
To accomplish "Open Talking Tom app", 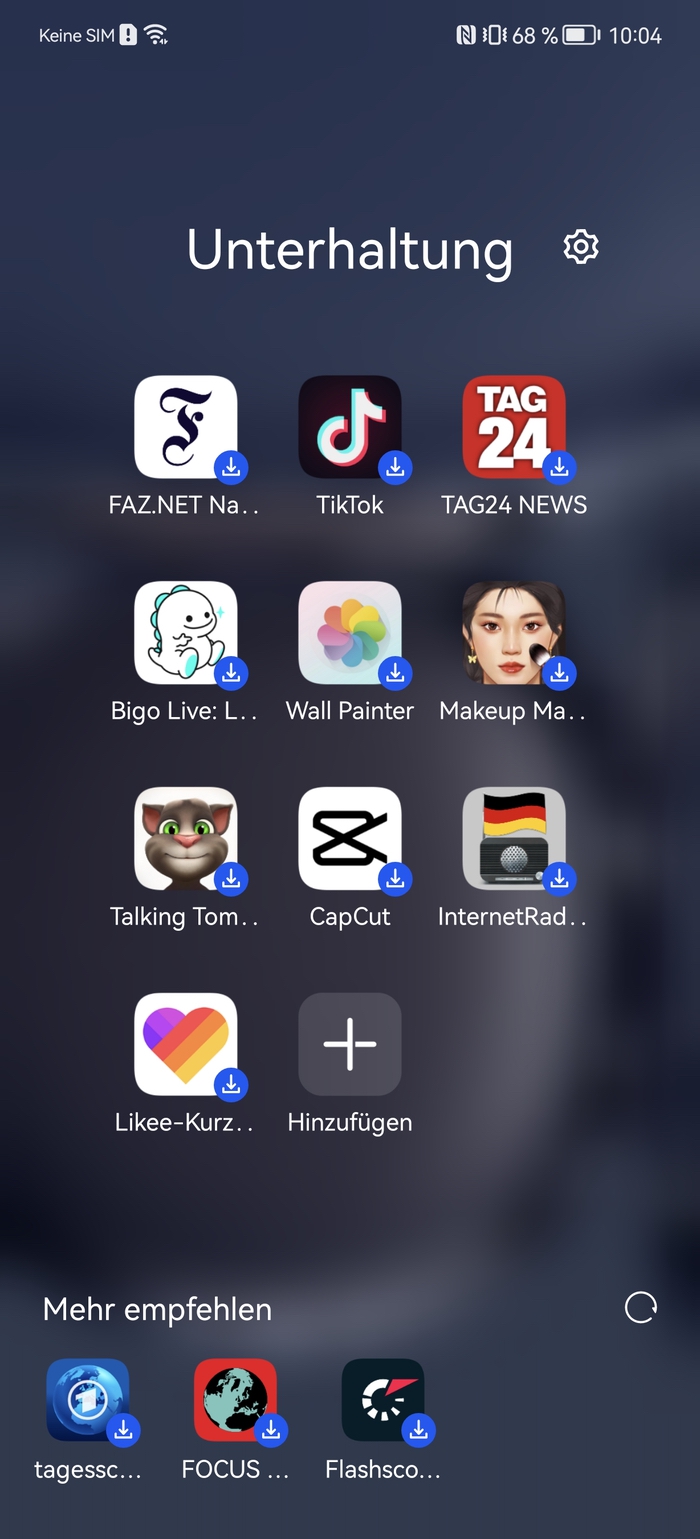I will pos(186,839).
